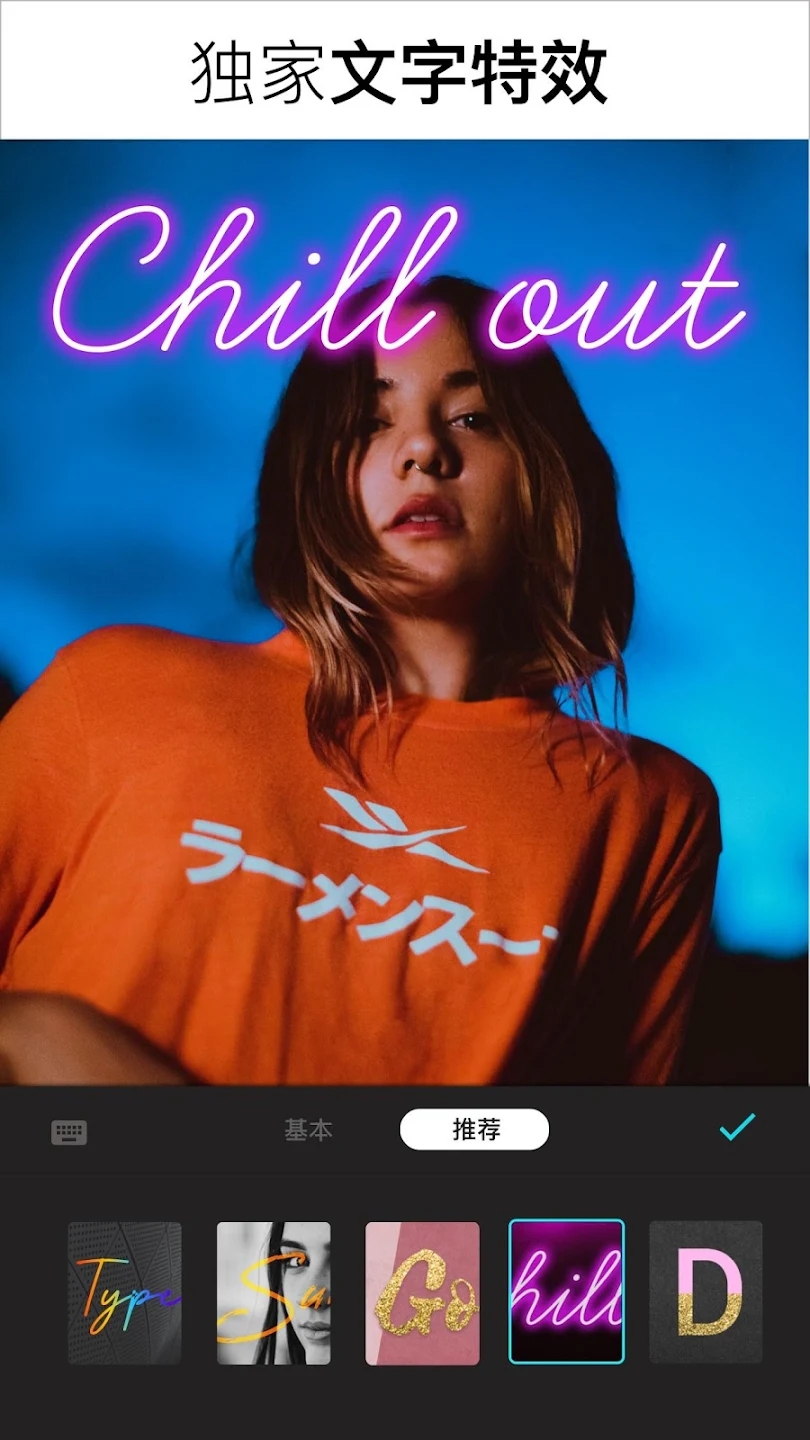Apply the rainbow "Type" text style
The width and height of the screenshot is (810, 1440).
coord(125,1293)
